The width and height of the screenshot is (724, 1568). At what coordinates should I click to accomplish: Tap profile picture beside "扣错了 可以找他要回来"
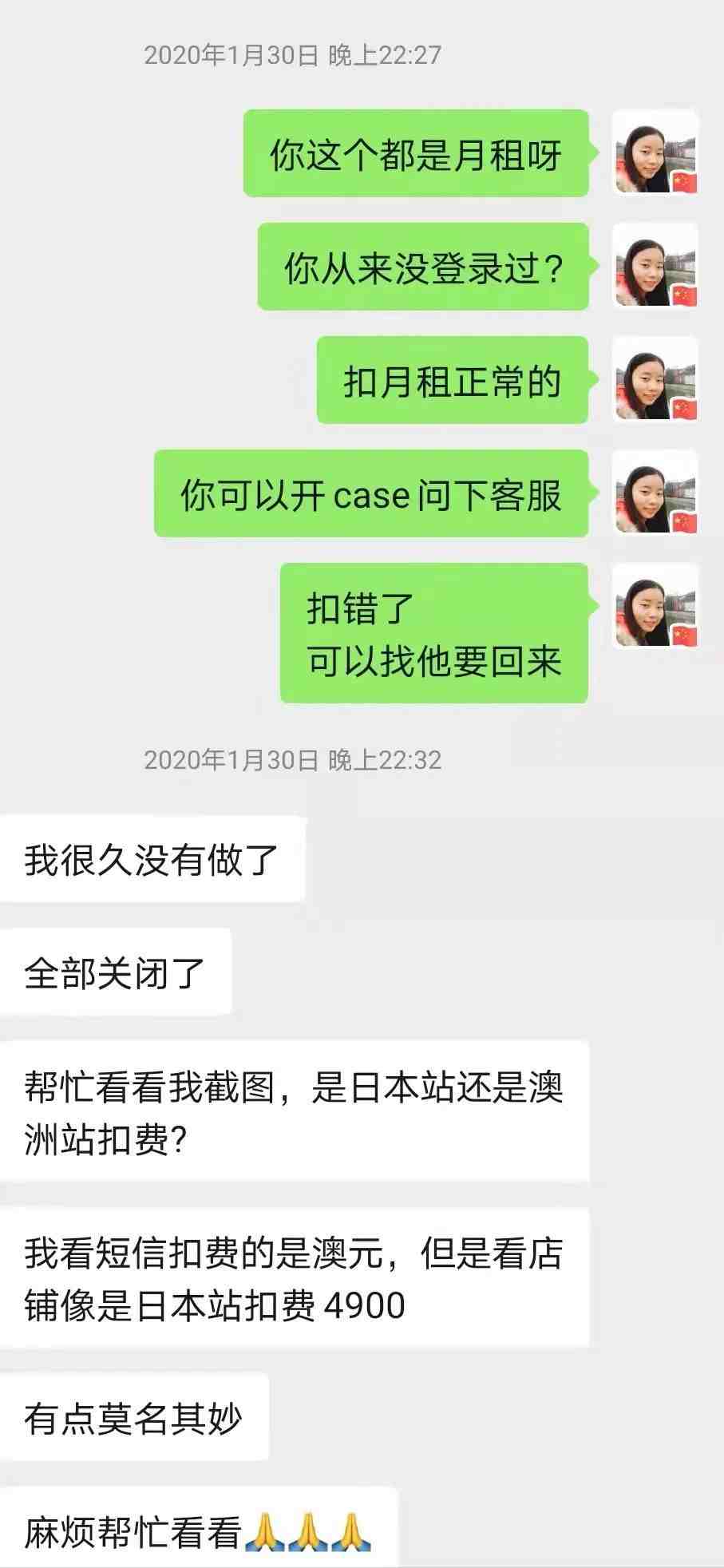pyautogui.click(x=655, y=607)
